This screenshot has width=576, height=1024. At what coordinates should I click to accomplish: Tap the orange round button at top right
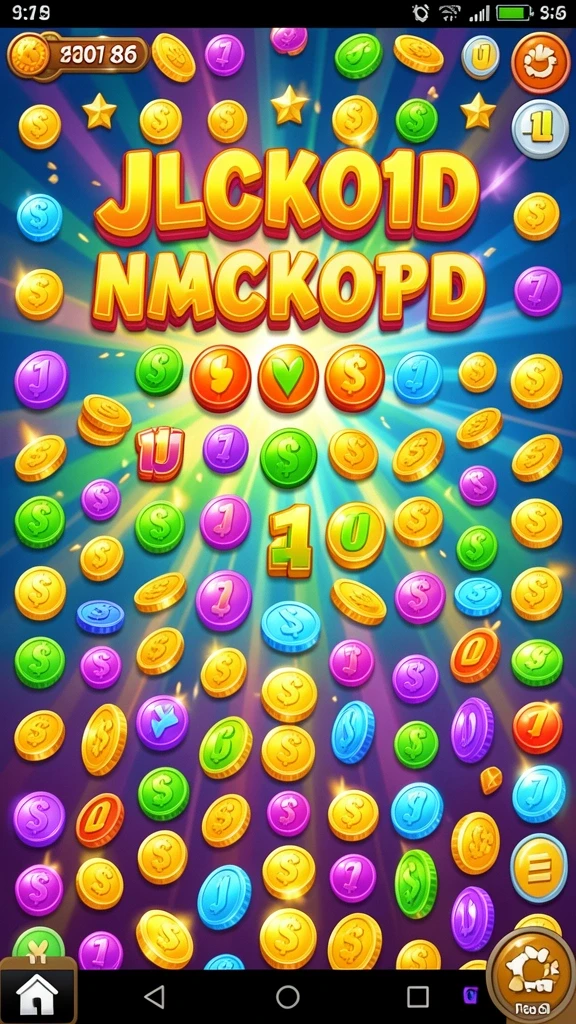click(541, 63)
